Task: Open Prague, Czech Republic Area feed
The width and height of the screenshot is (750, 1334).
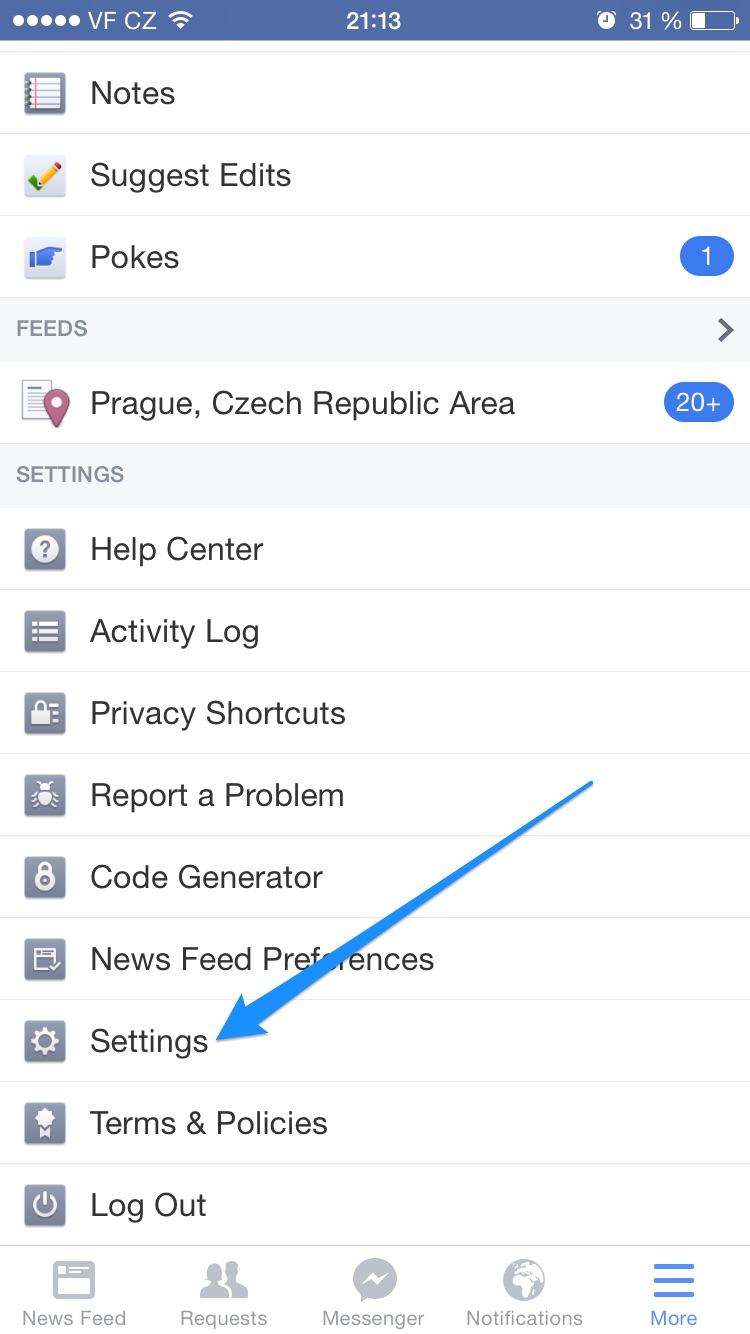Action: click(x=302, y=403)
